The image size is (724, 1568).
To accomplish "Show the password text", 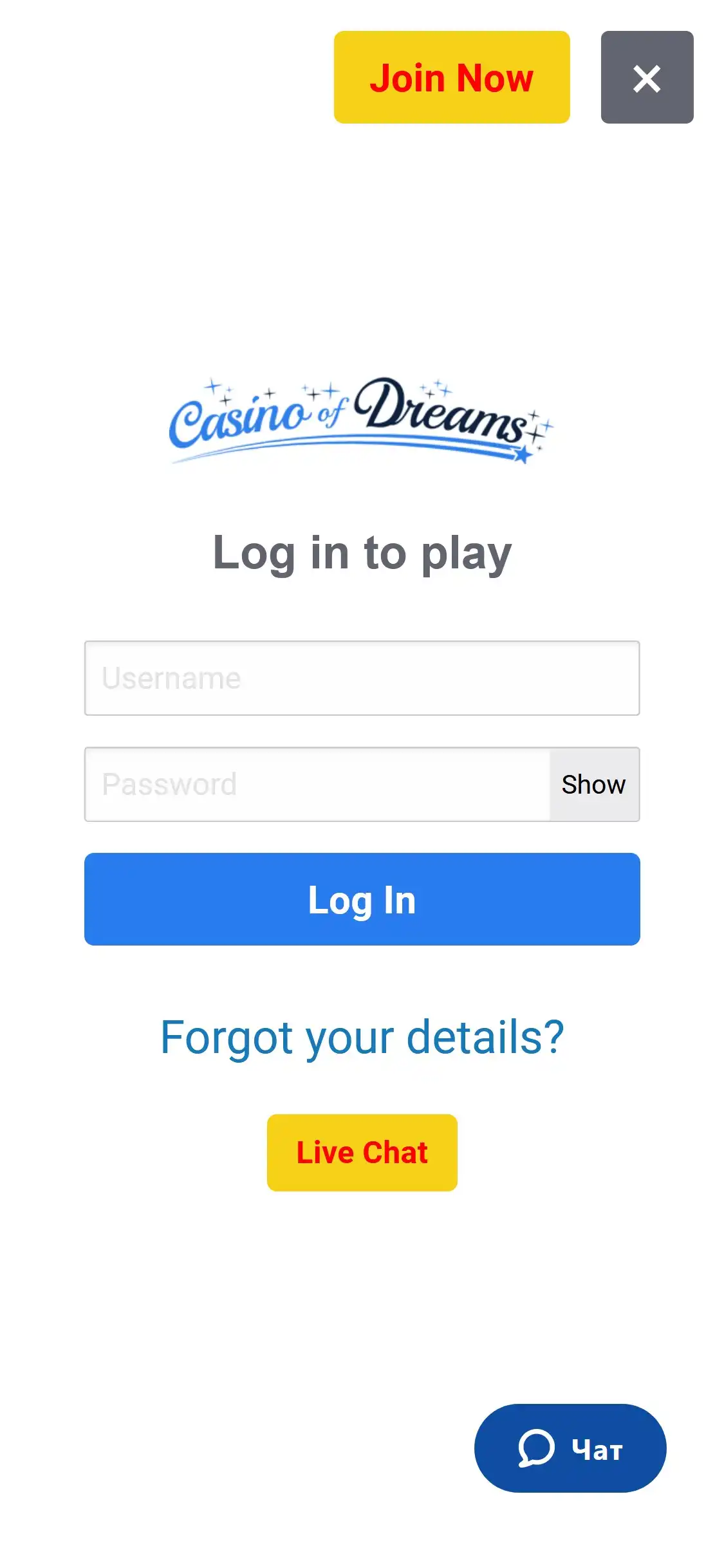I will (x=593, y=784).
